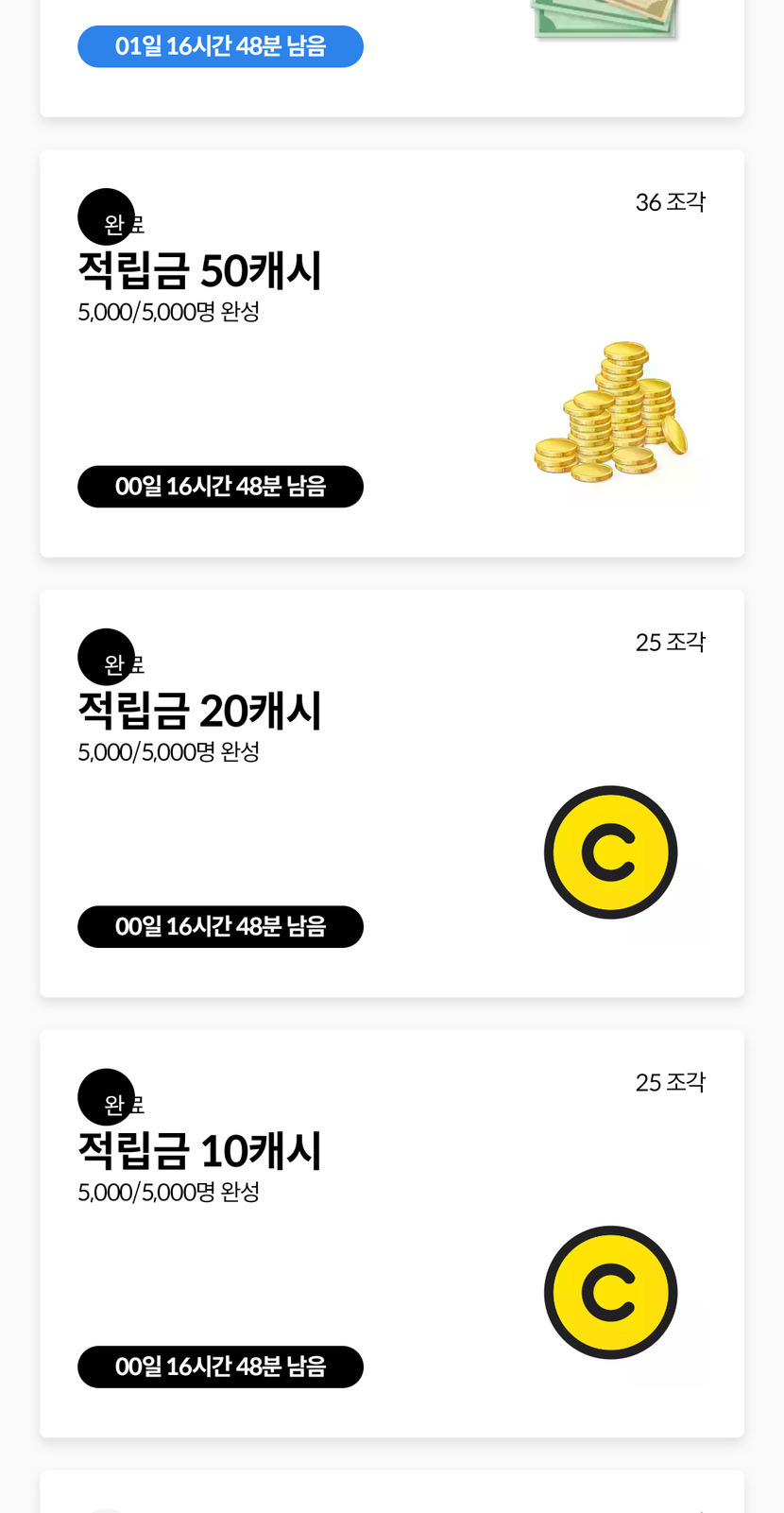Open the 적립금 50캐시 reward card
The image size is (784, 1513).
tap(391, 354)
